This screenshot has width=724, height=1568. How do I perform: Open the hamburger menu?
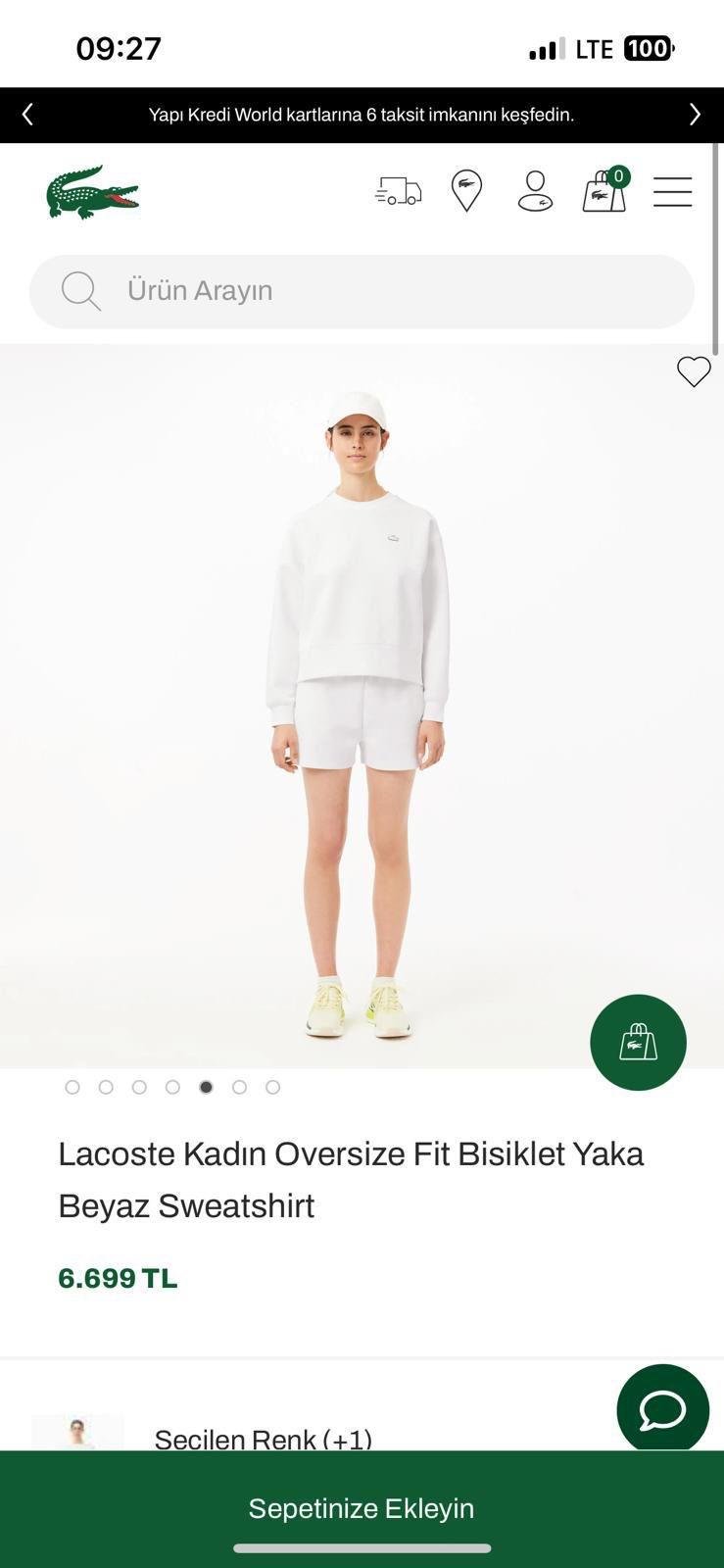click(673, 191)
